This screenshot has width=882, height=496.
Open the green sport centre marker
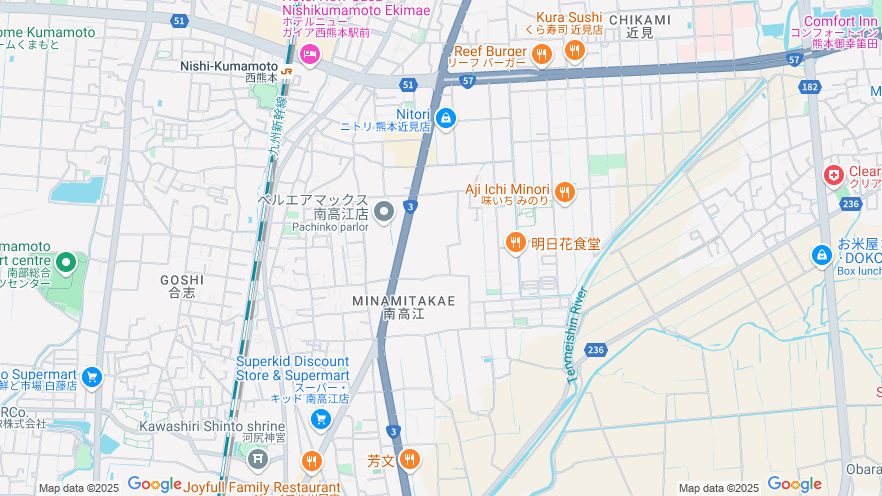(66, 263)
